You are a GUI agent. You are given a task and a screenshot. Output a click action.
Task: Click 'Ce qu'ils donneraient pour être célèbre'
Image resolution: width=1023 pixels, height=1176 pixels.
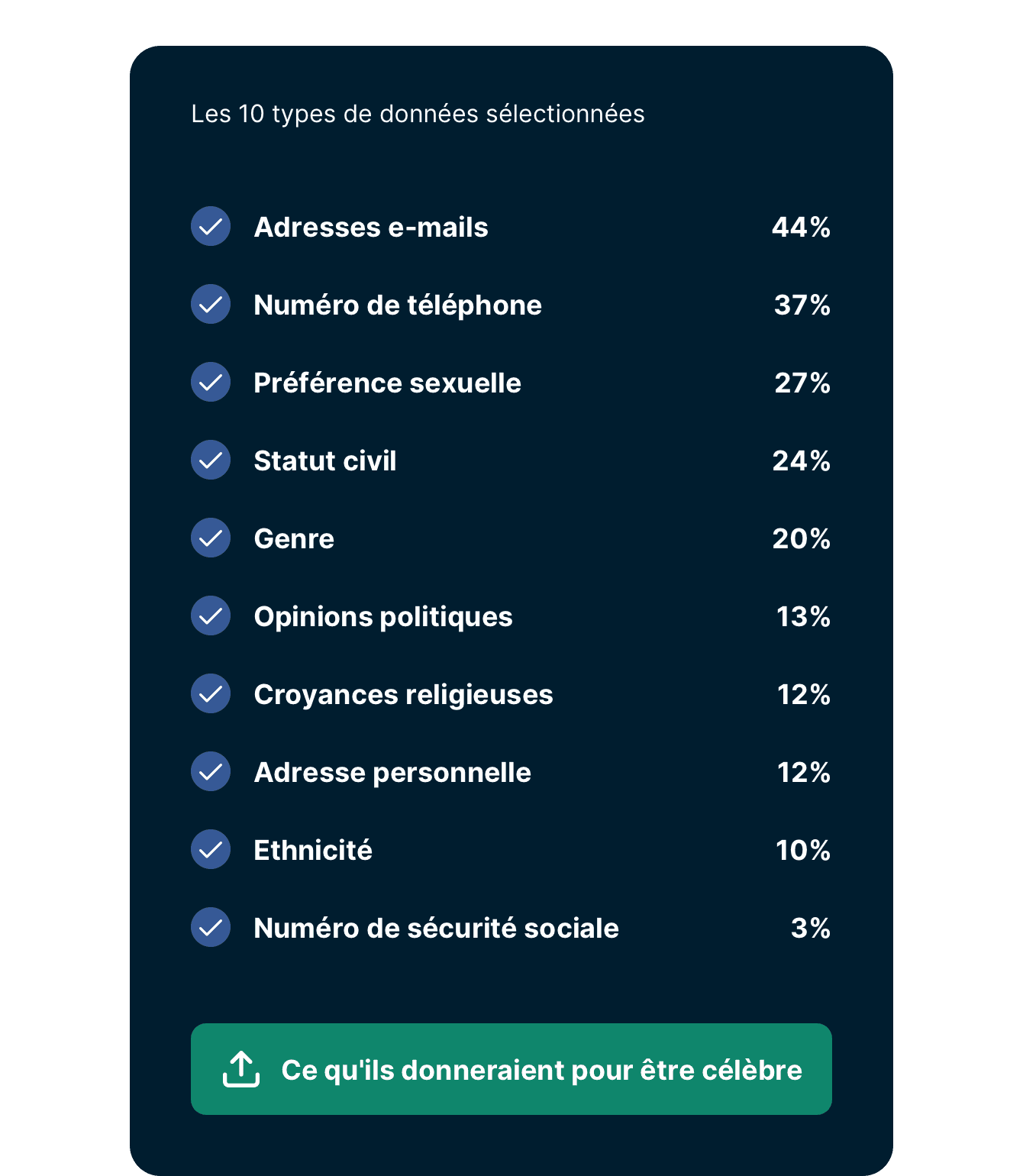(x=541, y=1069)
